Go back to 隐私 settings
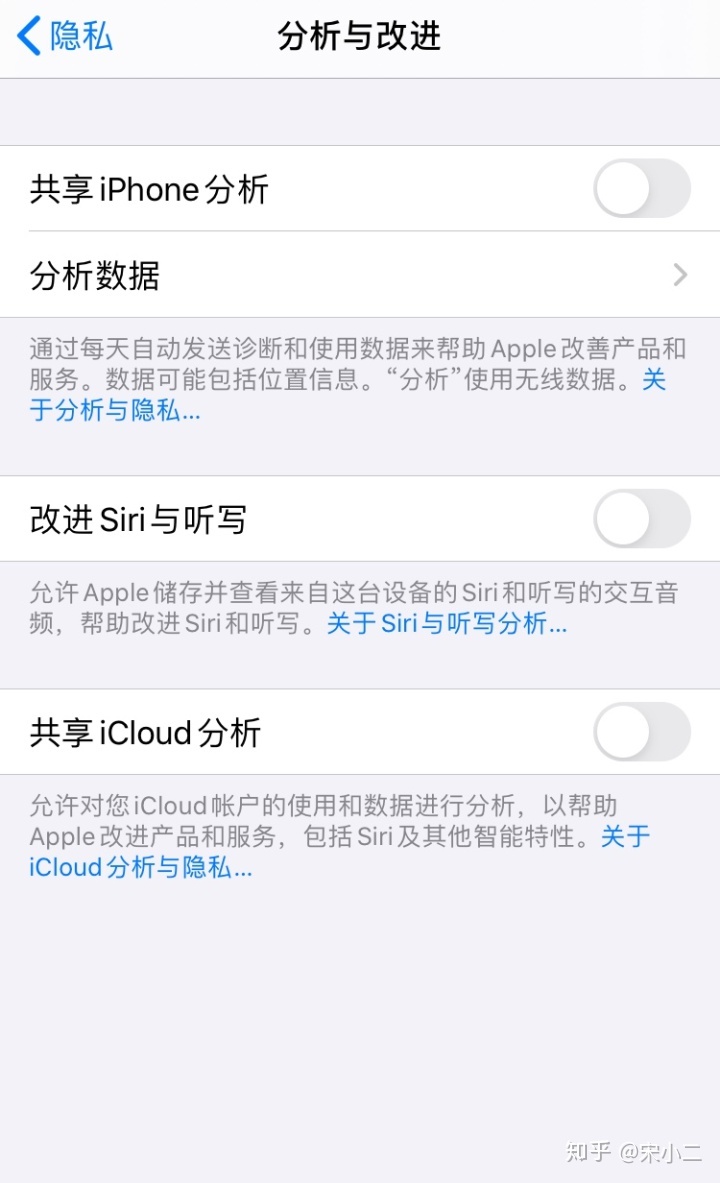 click(64, 36)
